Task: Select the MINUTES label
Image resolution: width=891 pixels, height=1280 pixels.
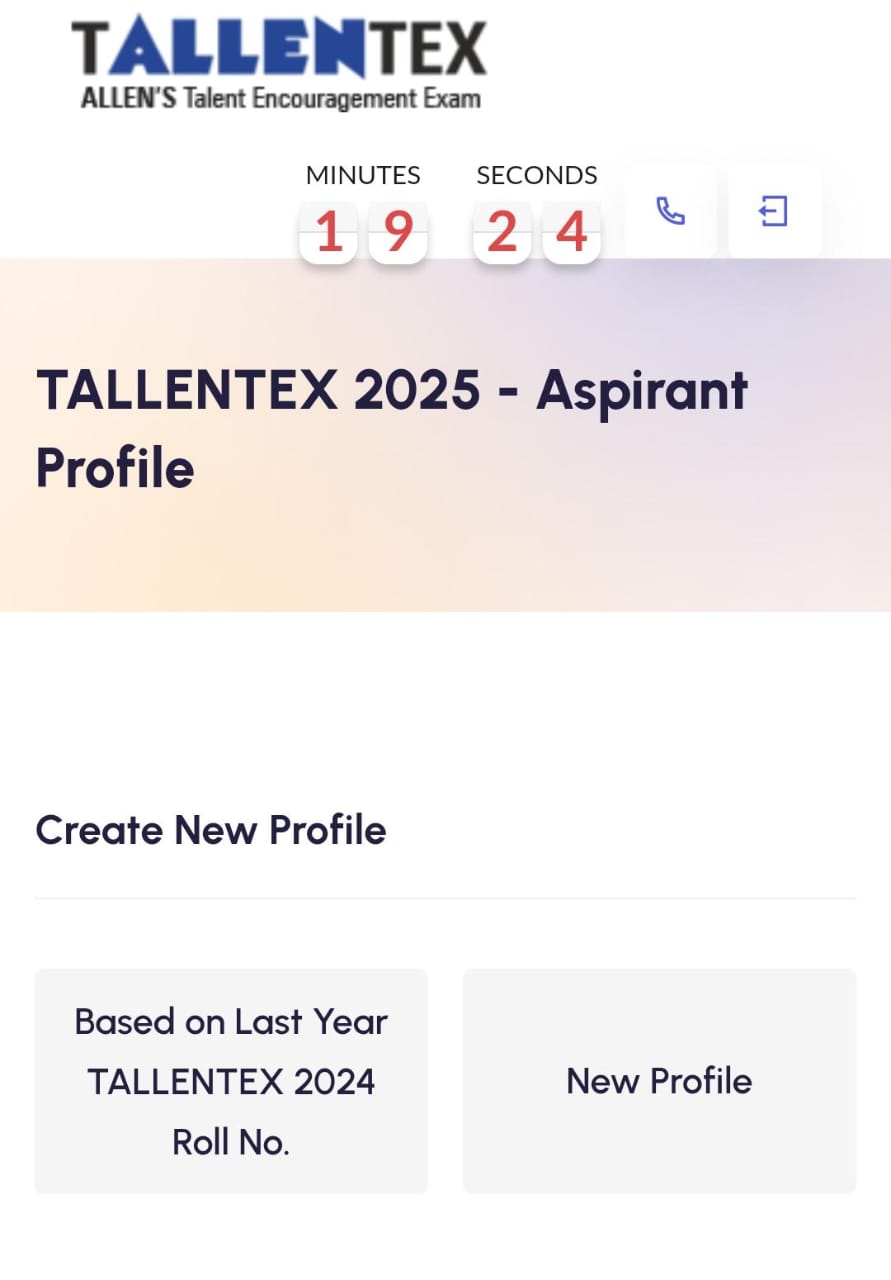Action: pos(362,175)
